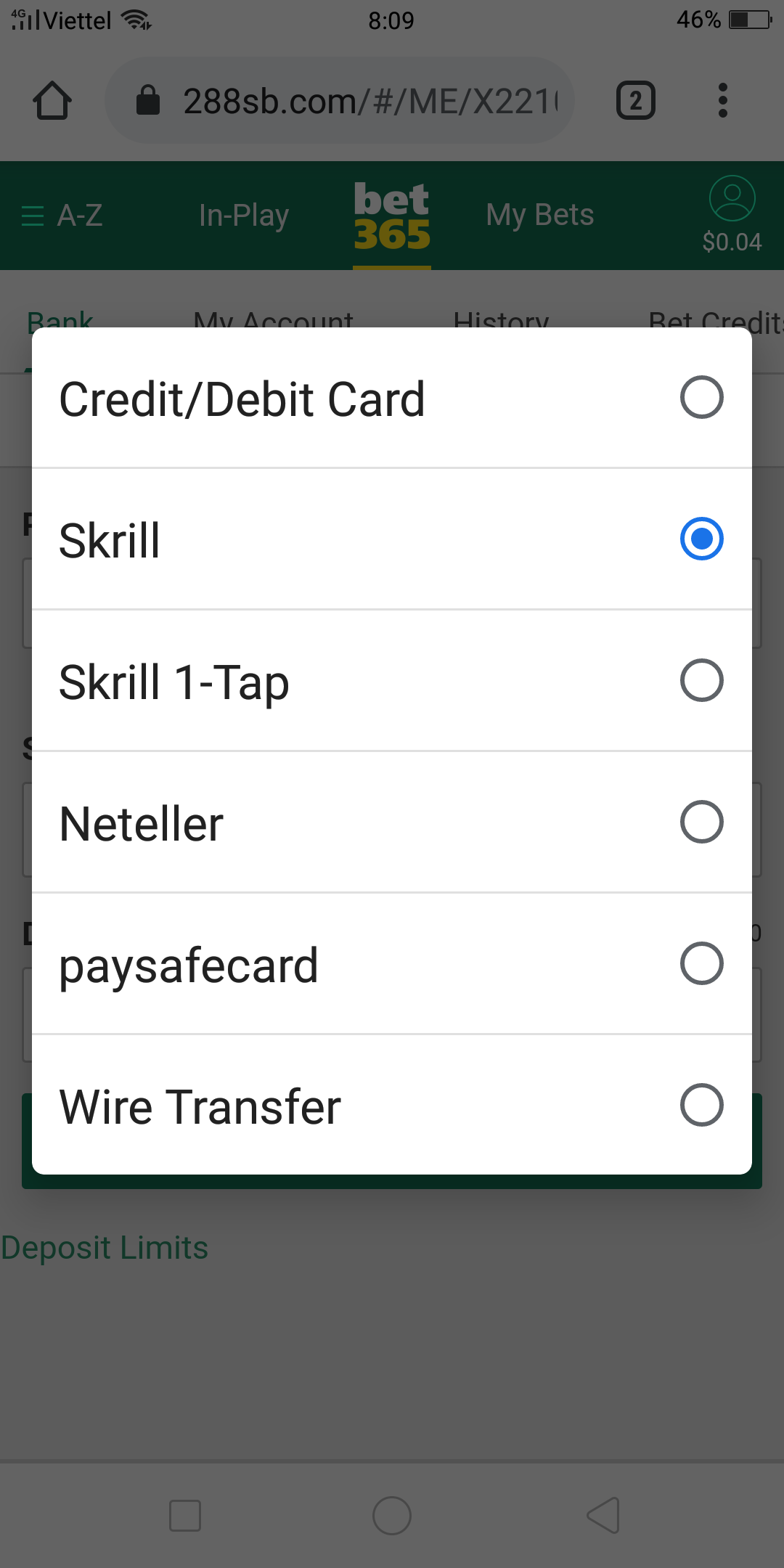
Task: Choose the Skrill option
Action: pos(392,539)
